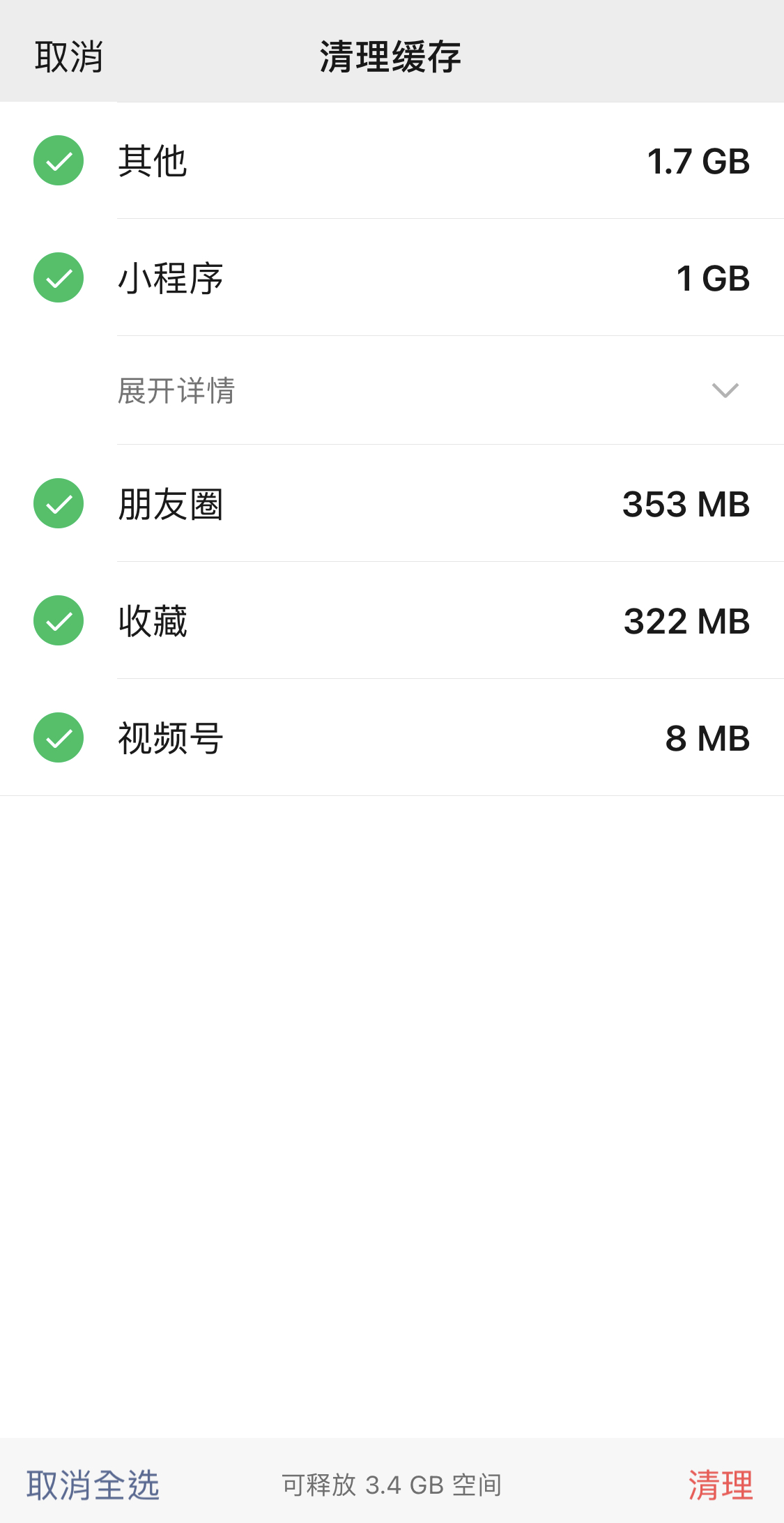Tap 取消 to cancel cache cleaning
The width and height of the screenshot is (784, 1523).
[69, 56]
